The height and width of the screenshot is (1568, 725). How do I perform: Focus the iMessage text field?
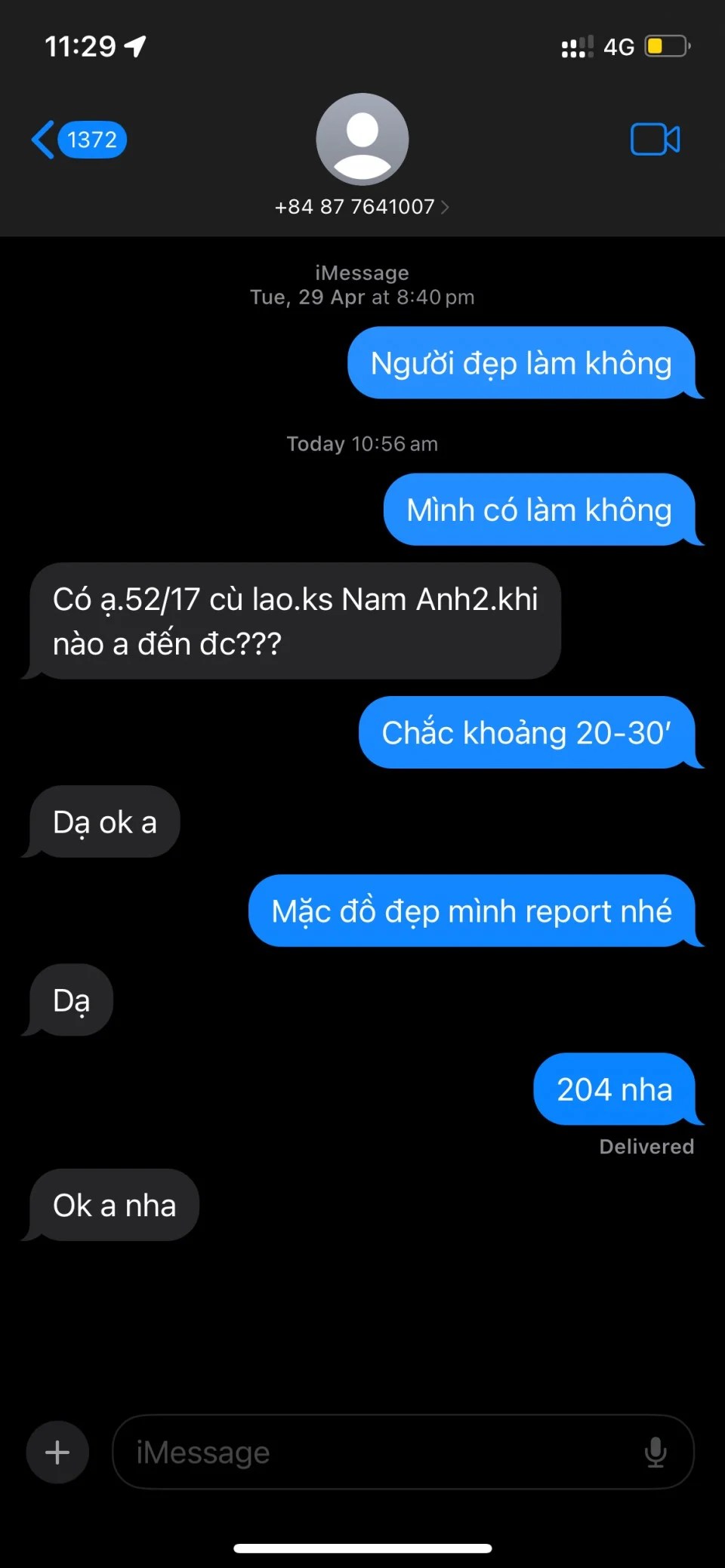(x=378, y=1452)
